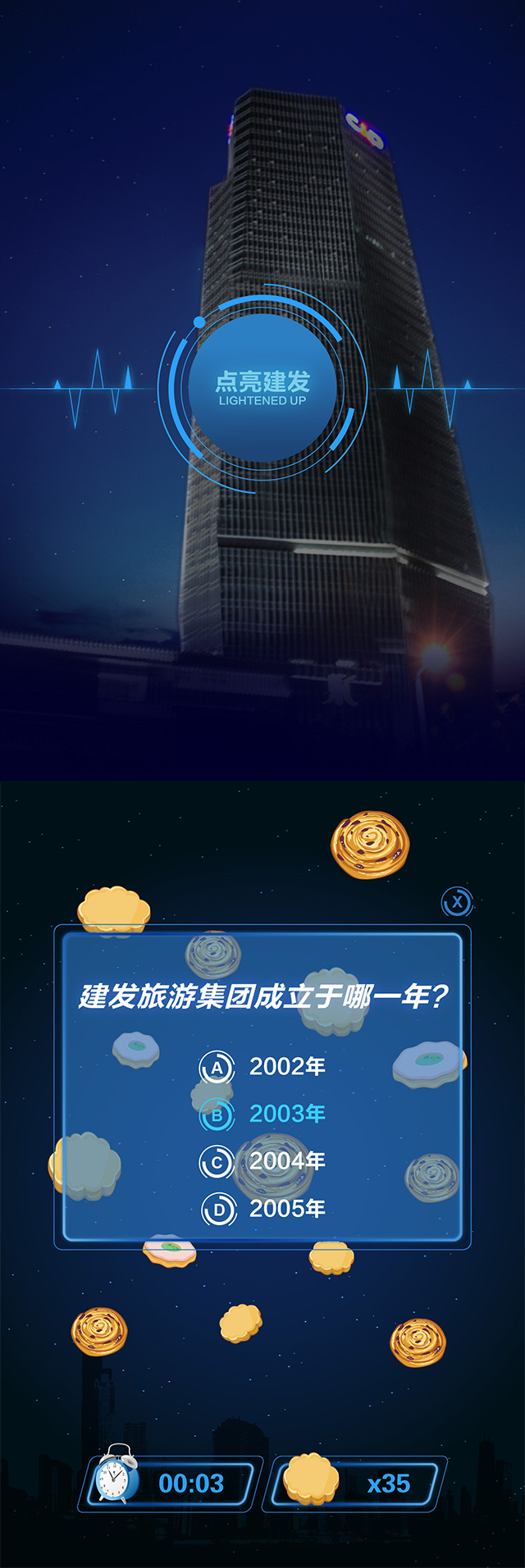525x1568 pixels.
Task: Choose option B 2003年
Action: [262, 1114]
